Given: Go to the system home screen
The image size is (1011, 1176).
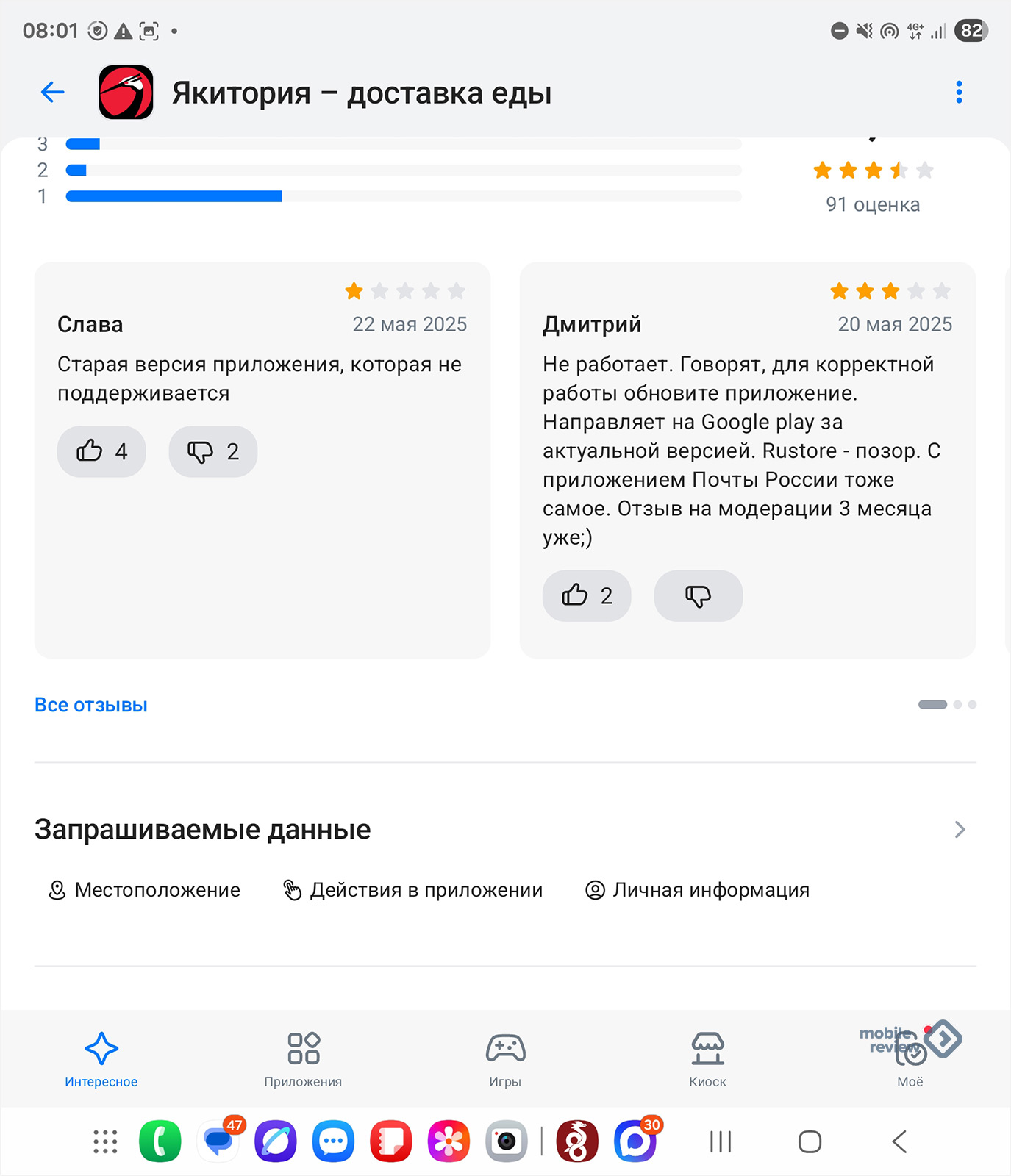Looking at the screenshot, I should coord(810,1141).
